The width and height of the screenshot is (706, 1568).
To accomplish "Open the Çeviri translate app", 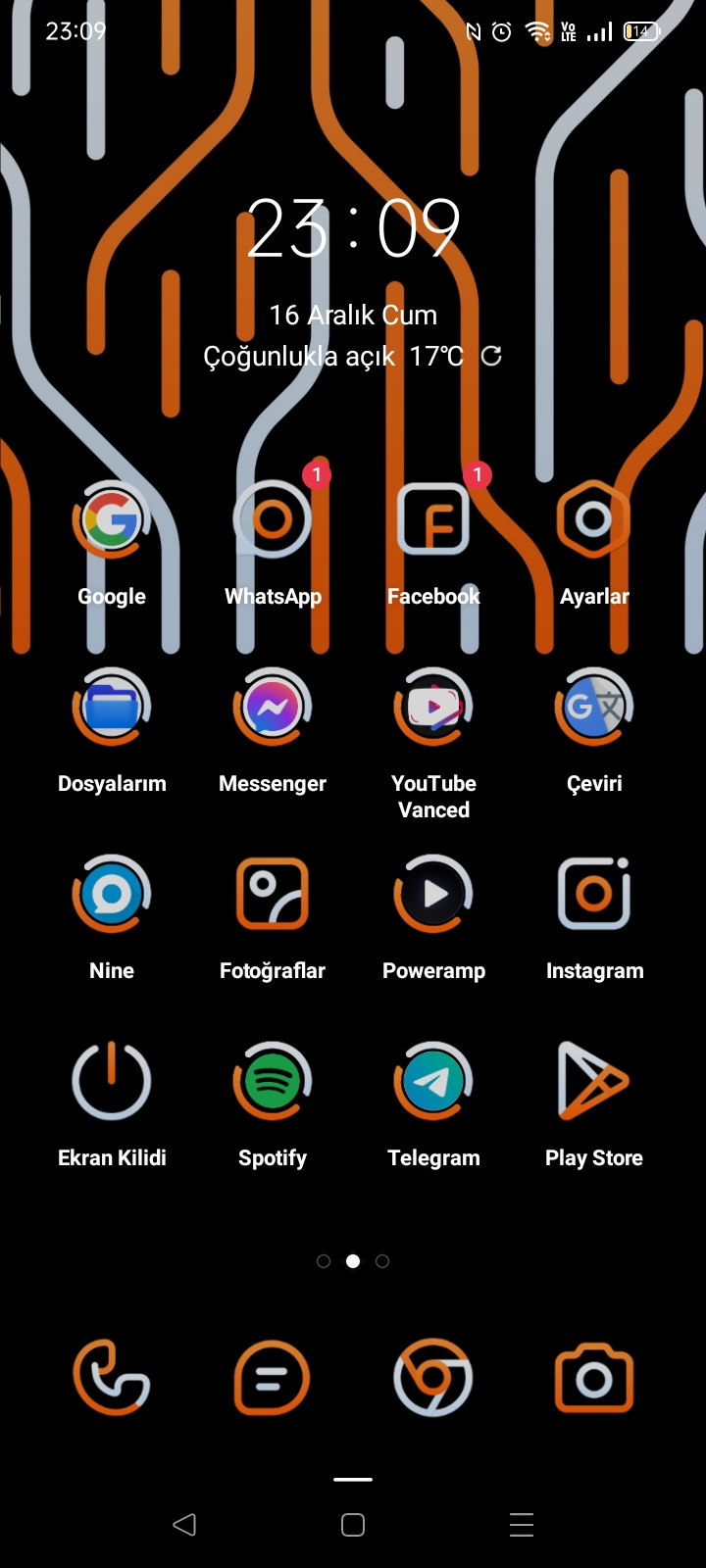I will tap(594, 708).
